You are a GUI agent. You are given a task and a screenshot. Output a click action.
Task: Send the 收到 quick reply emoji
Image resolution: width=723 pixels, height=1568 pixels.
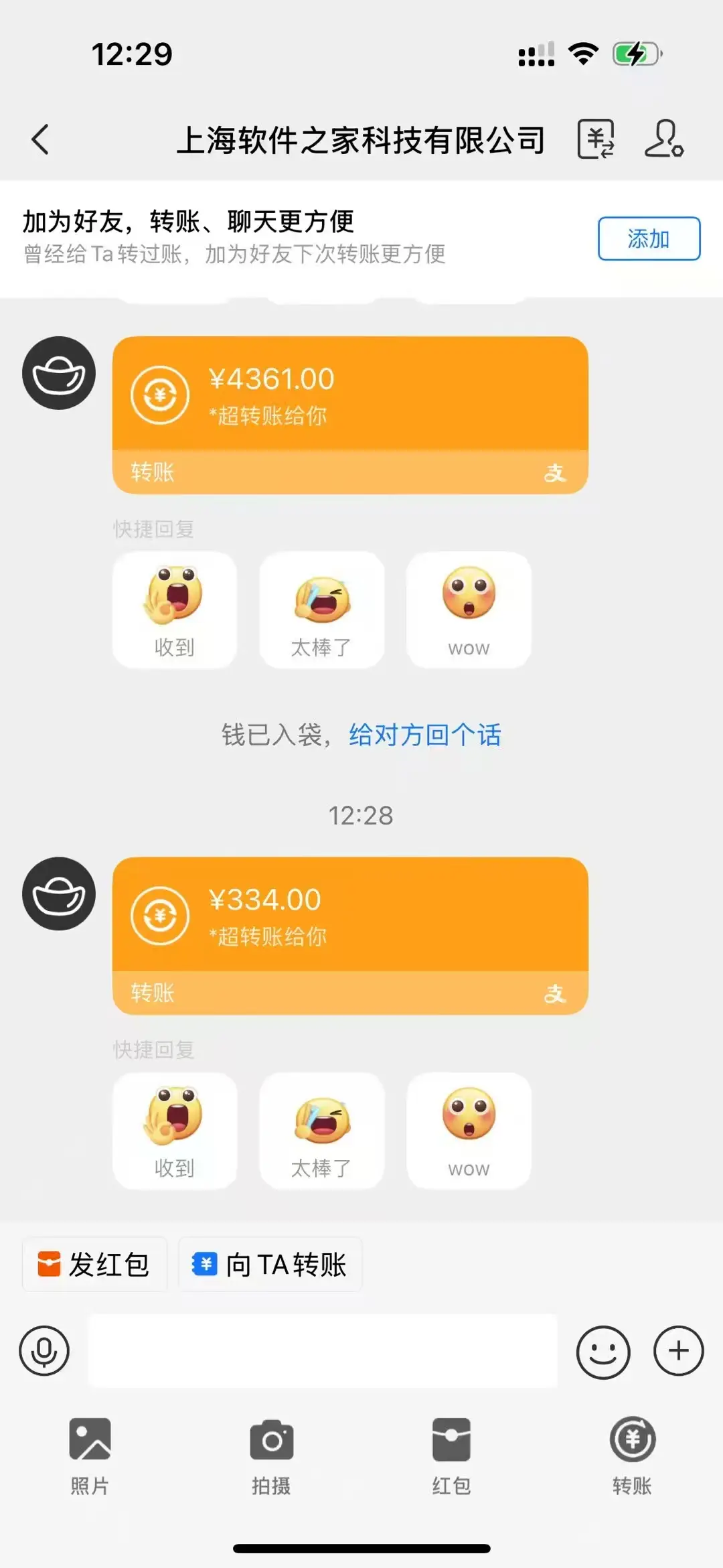175,1132
